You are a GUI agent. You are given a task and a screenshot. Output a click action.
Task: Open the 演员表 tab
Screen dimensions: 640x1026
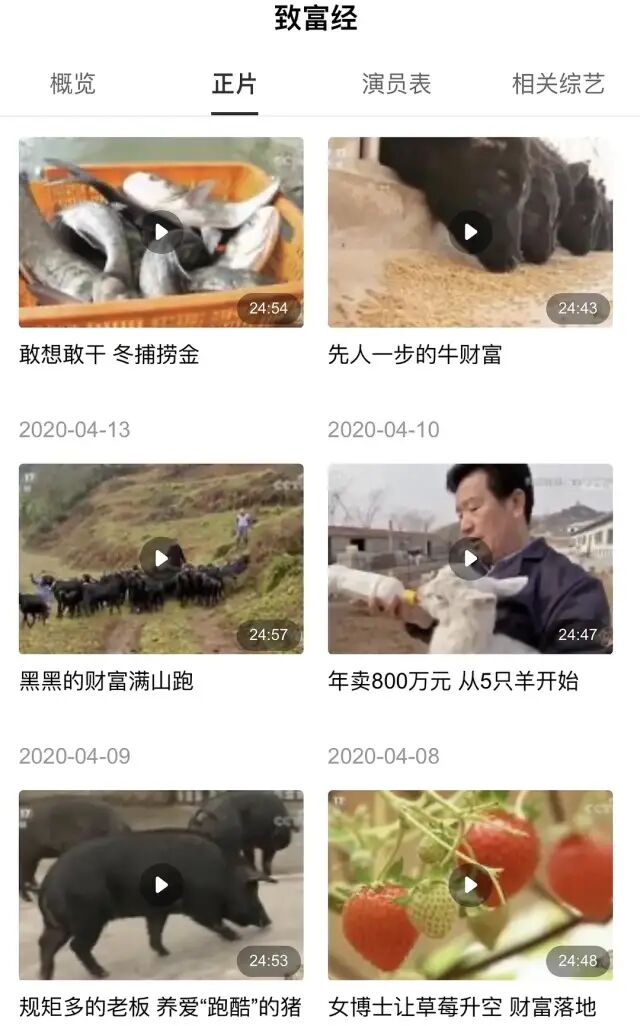(x=396, y=84)
